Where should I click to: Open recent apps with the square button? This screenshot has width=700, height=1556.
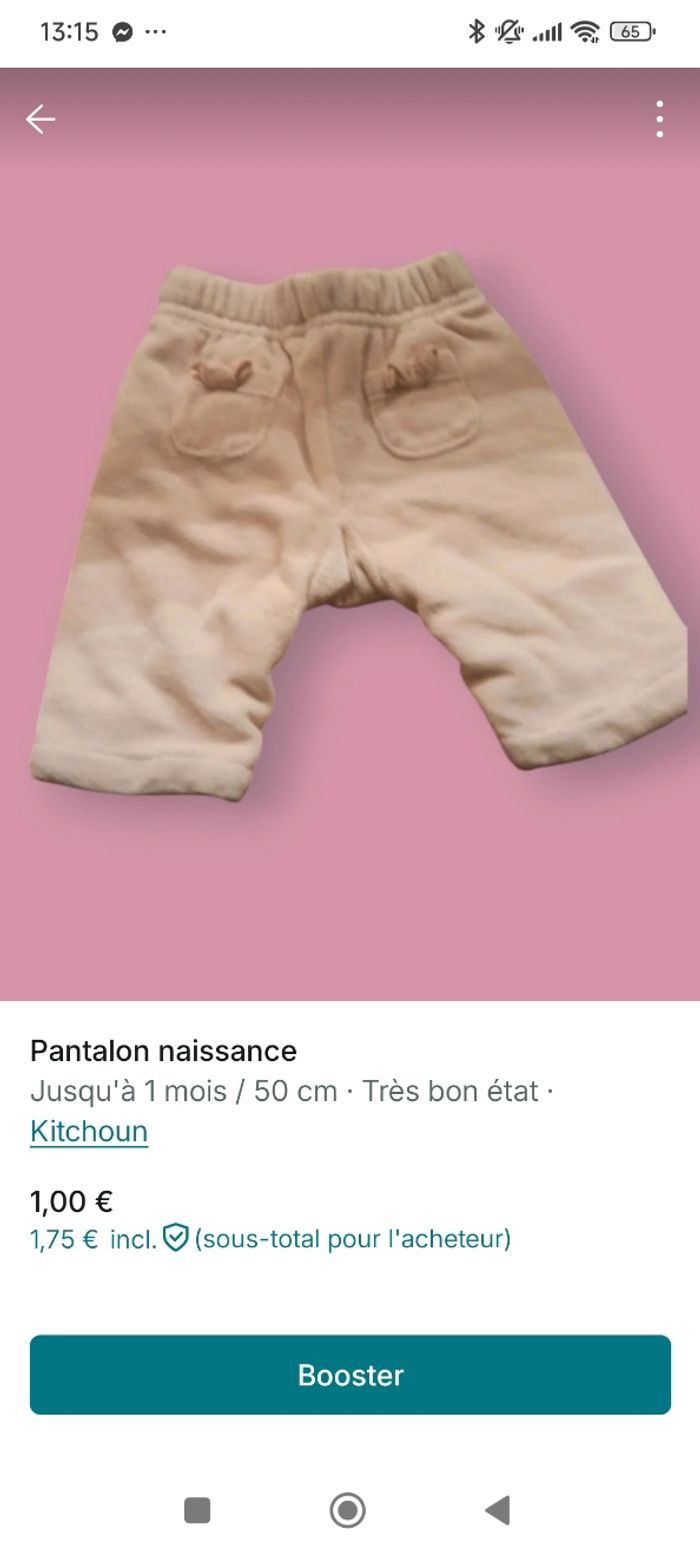pyautogui.click(x=197, y=1510)
